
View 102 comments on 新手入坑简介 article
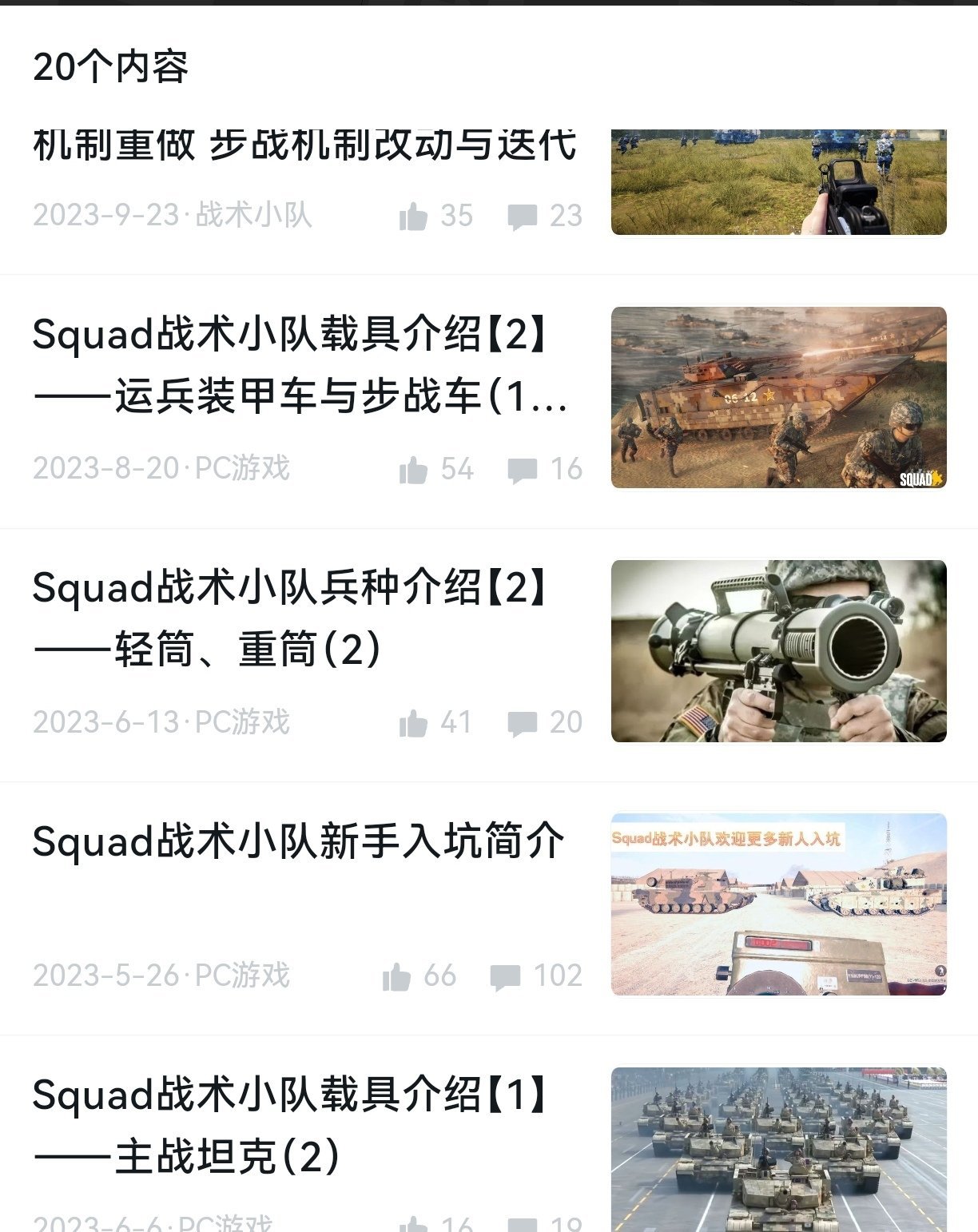(x=505, y=976)
